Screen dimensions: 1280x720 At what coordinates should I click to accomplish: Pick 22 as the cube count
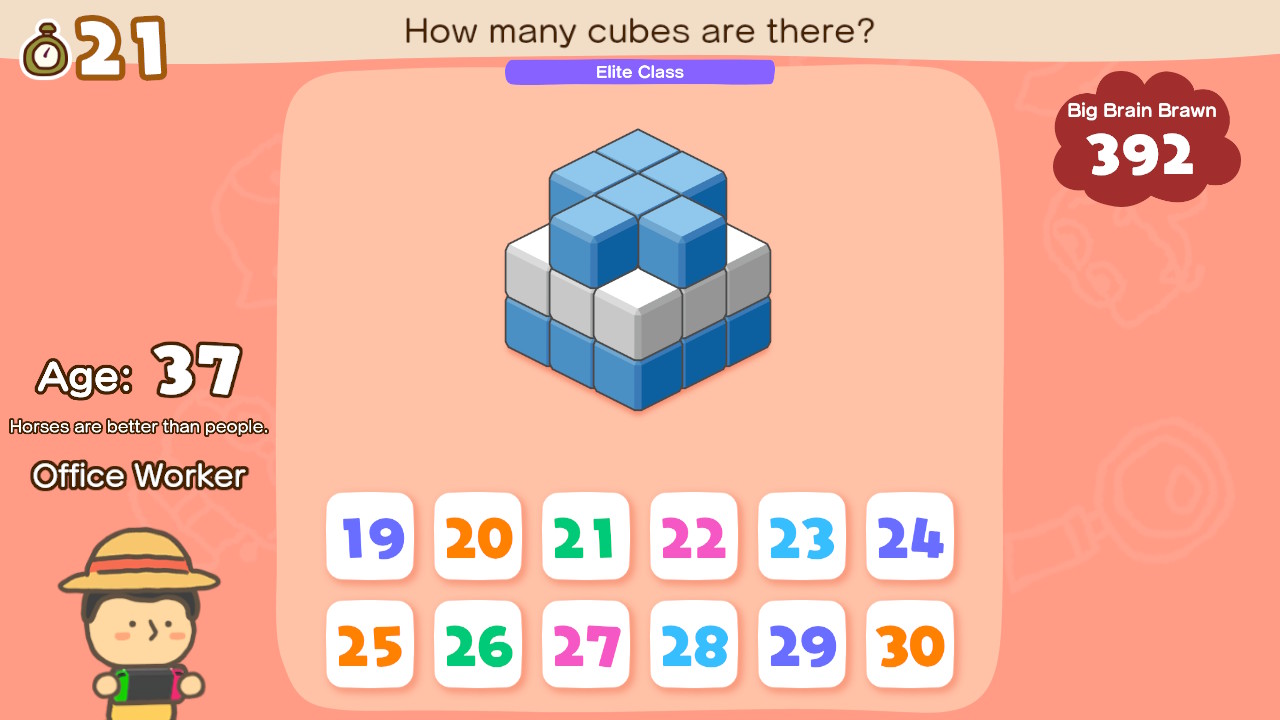click(x=694, y=537)
